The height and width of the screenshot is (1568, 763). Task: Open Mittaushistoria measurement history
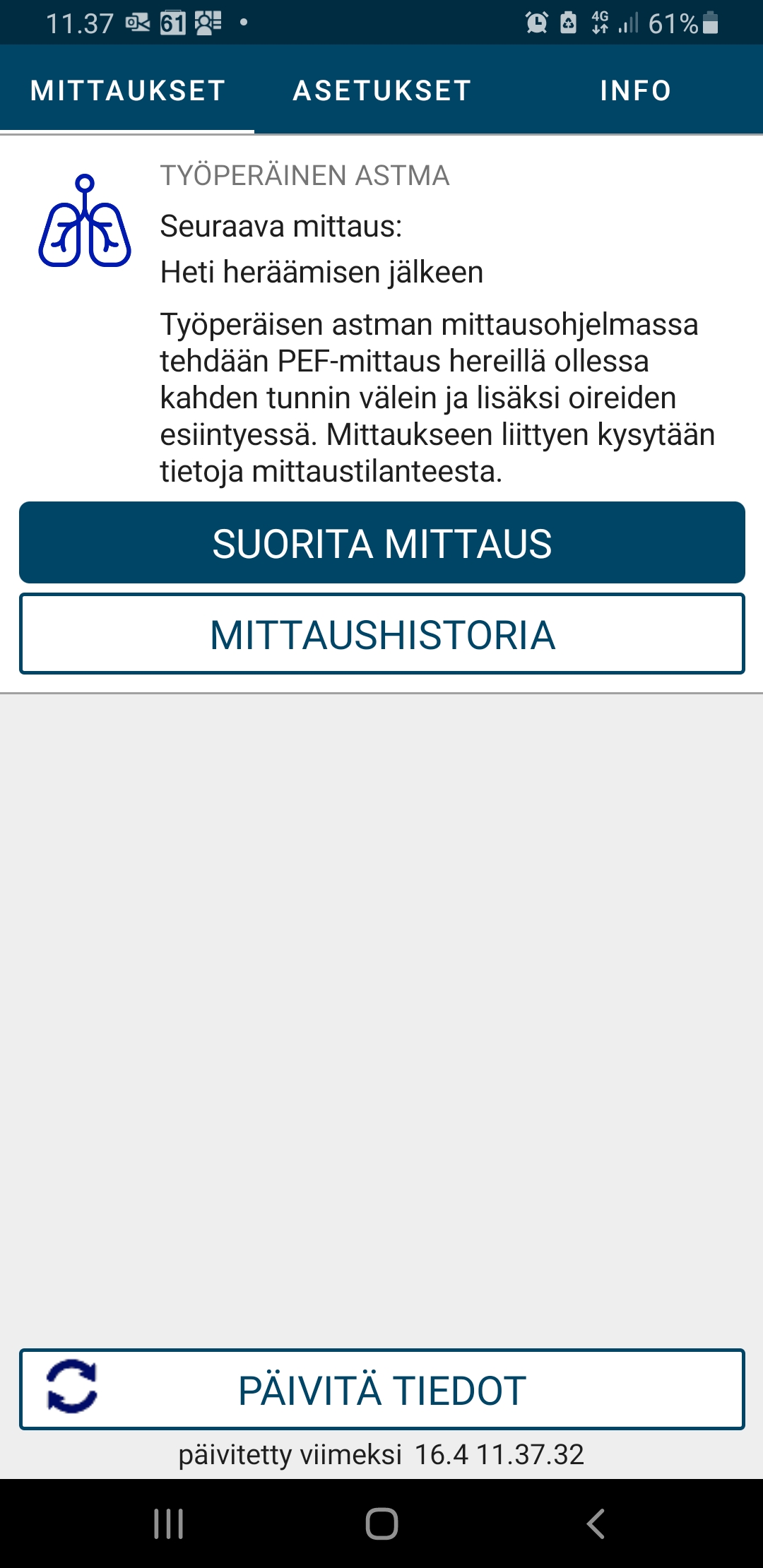381,634
